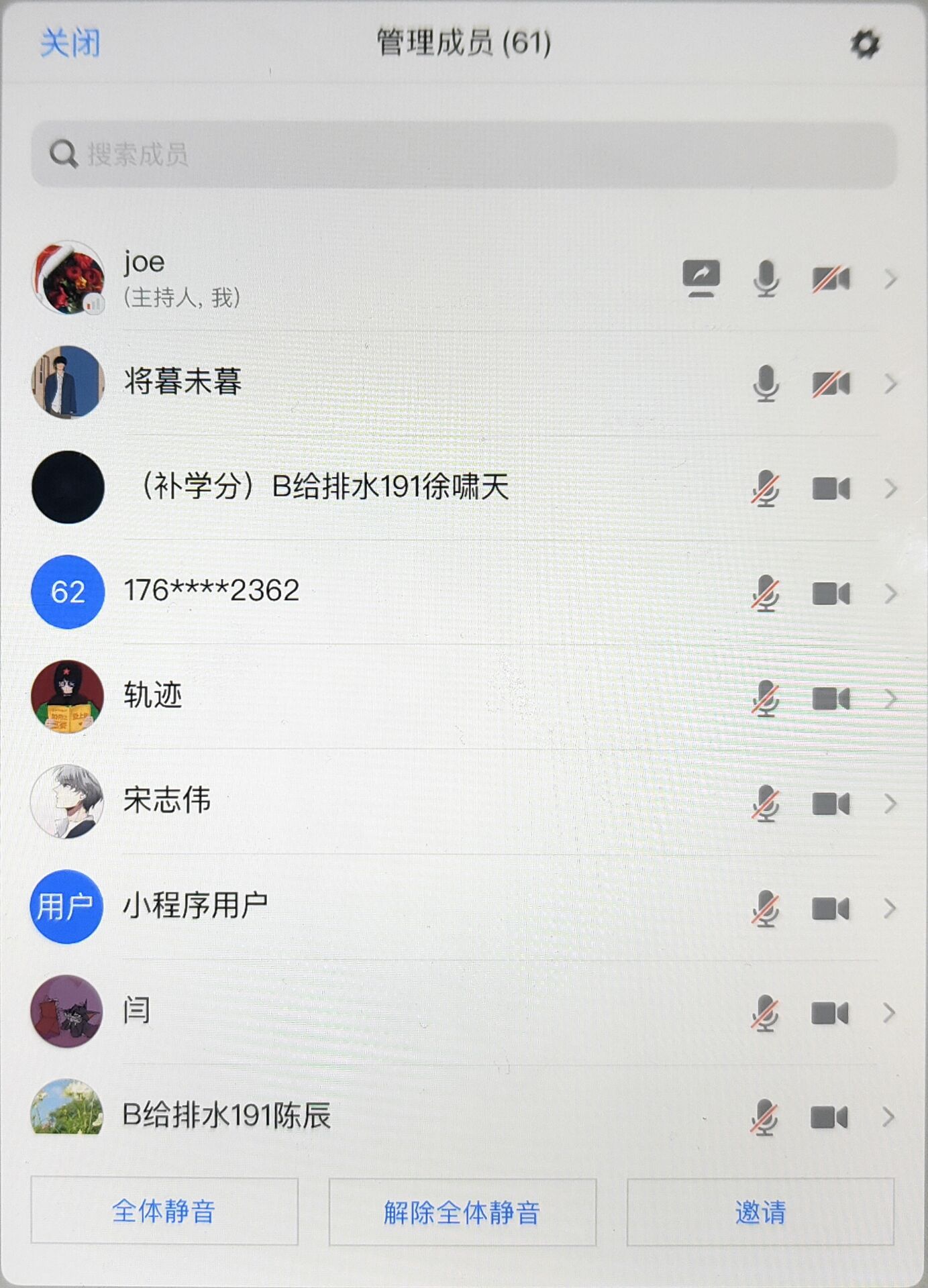Open member 176****2362 details

(890, 594)
